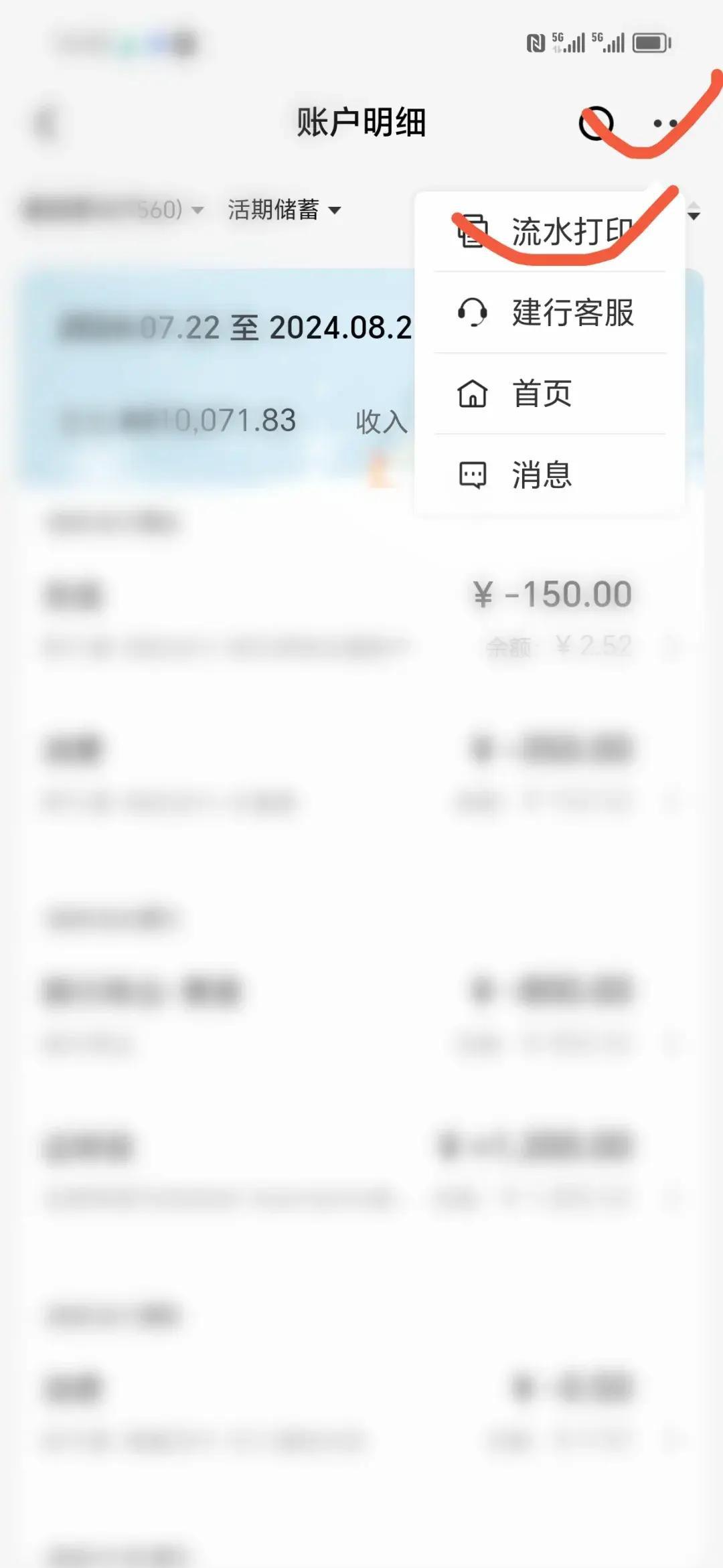The height and width of the screenshot is (1568, 723).
Task: Open 消息 messages from the menu
Action: point(549,475)
